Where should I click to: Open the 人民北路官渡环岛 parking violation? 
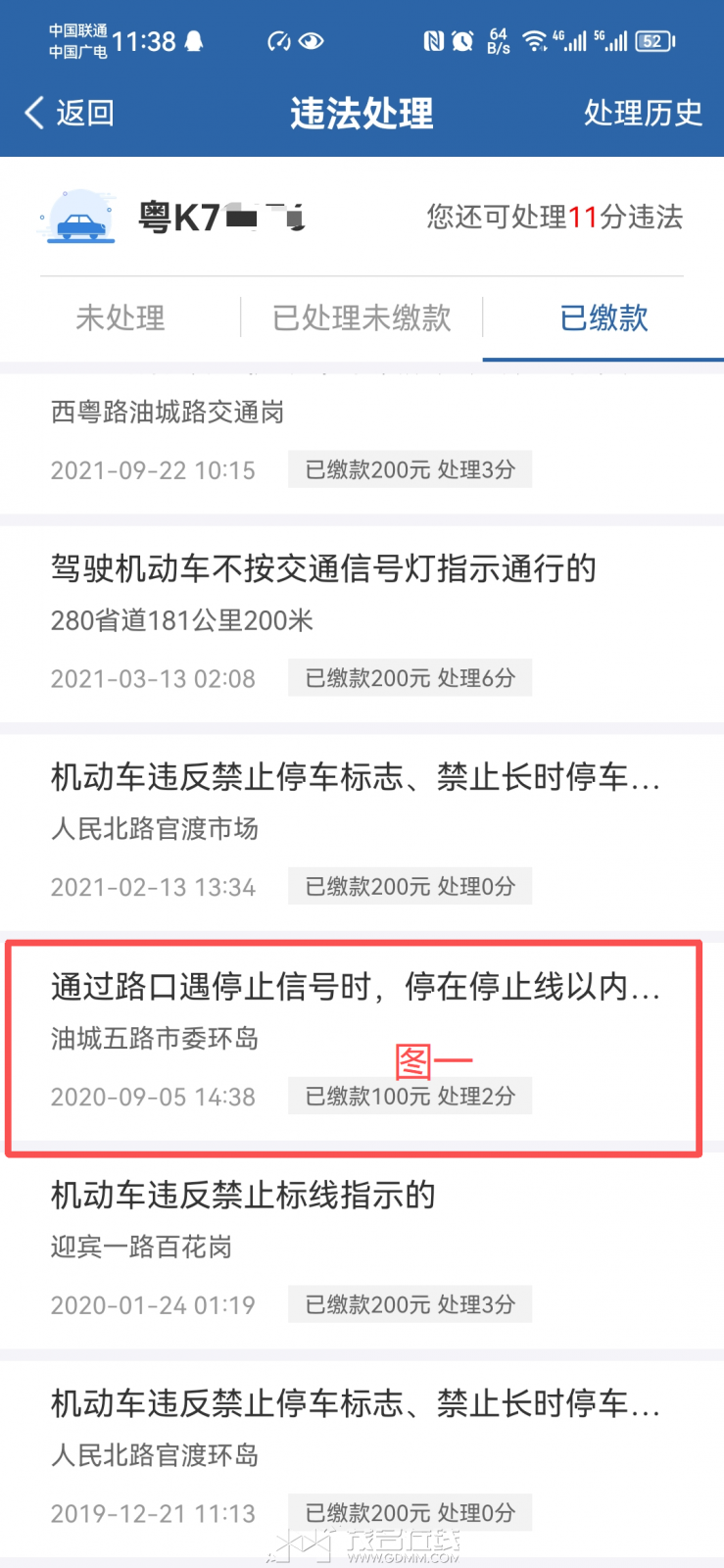pos(362,1456)
